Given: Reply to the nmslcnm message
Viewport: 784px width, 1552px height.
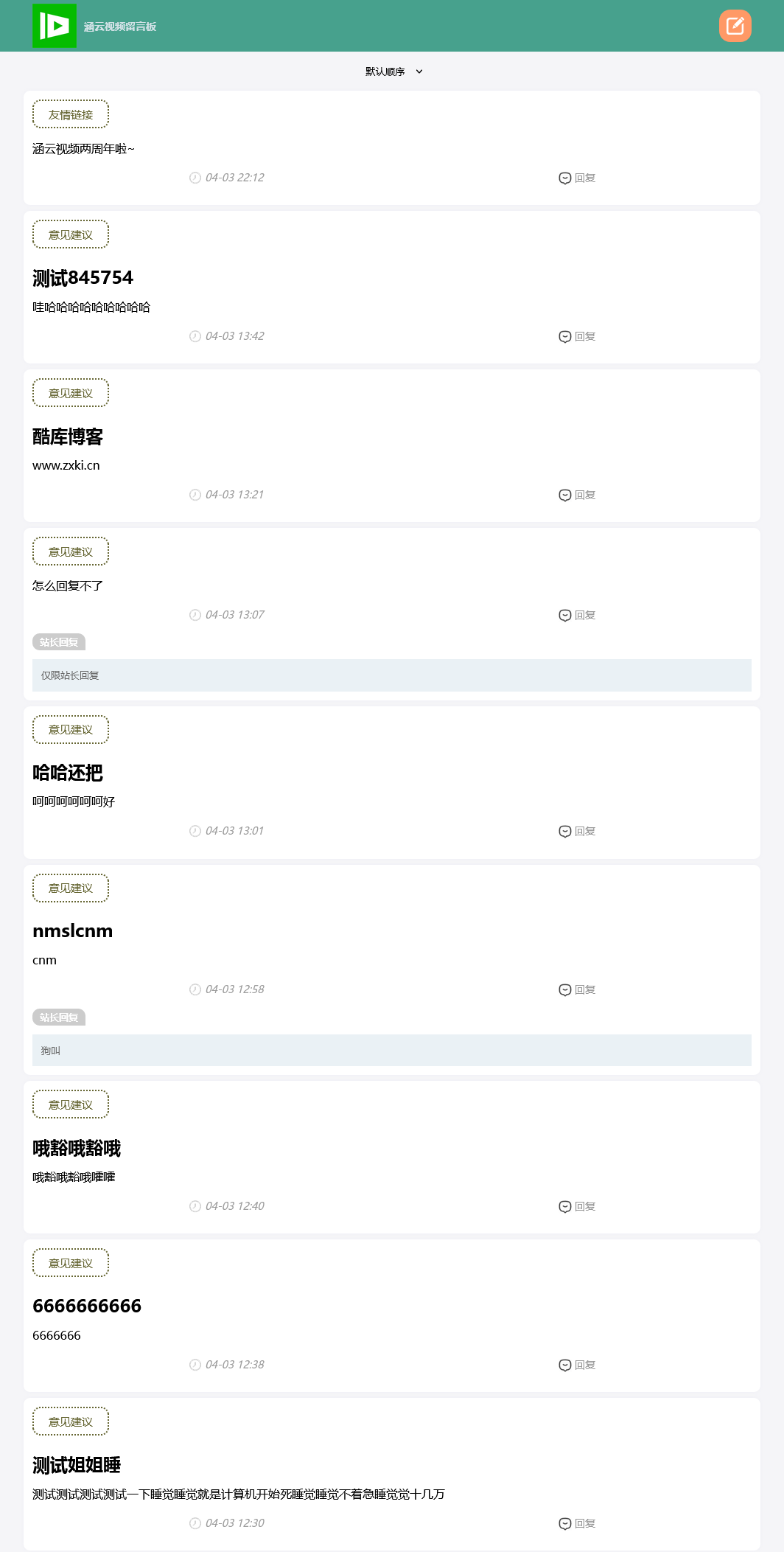Looking at the screenshot, I should click(577, 989).
